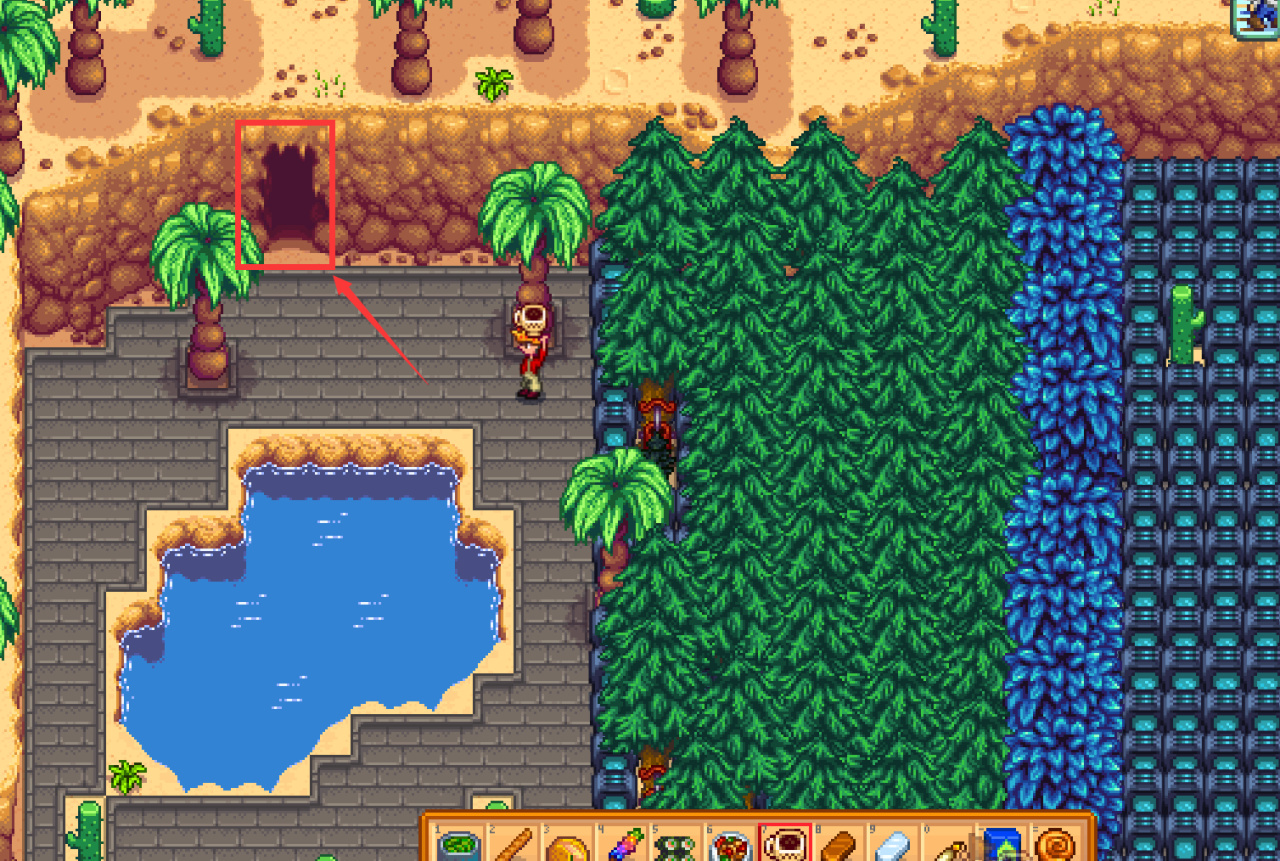Select hotbar slot 9 white bar item
Image resolution: width=1280 pixels, height=861 pixels.
[x=892, y=845]
